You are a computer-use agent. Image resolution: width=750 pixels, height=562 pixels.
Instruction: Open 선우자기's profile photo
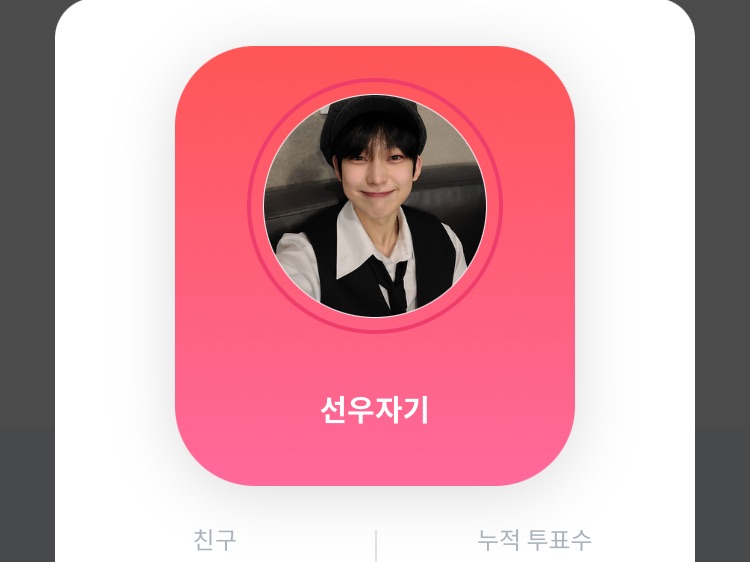click(375, 206)
